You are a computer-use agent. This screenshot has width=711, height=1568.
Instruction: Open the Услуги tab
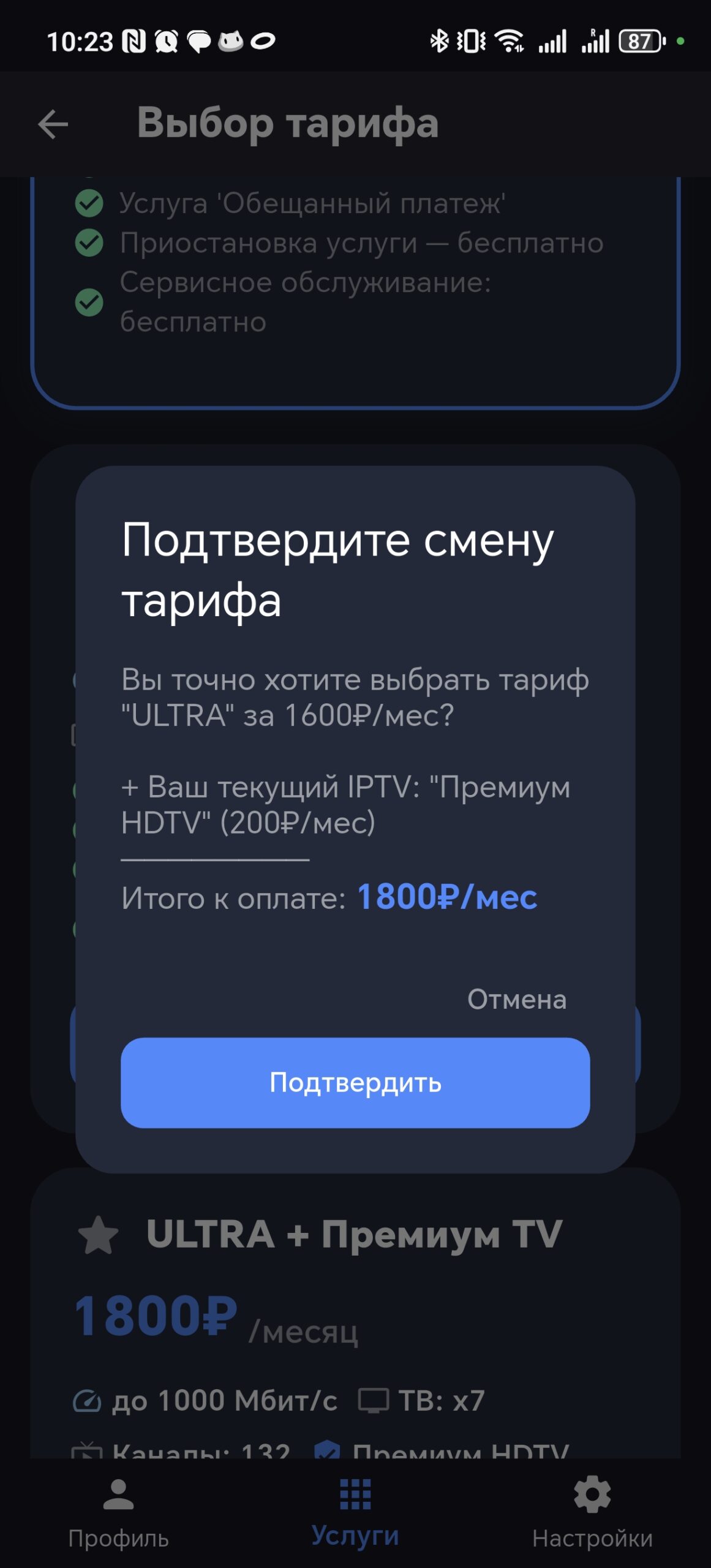355,1513
